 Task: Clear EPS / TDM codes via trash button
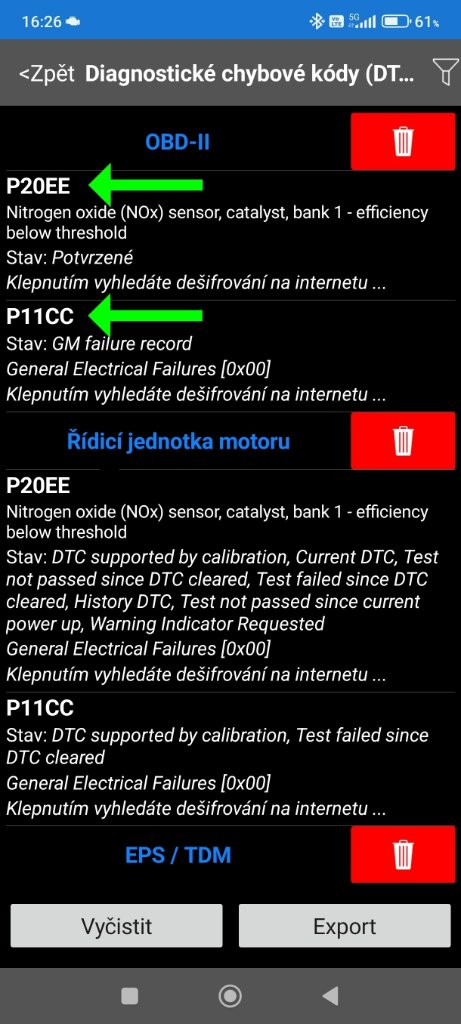pyautogui.click(x=403, y=854)
